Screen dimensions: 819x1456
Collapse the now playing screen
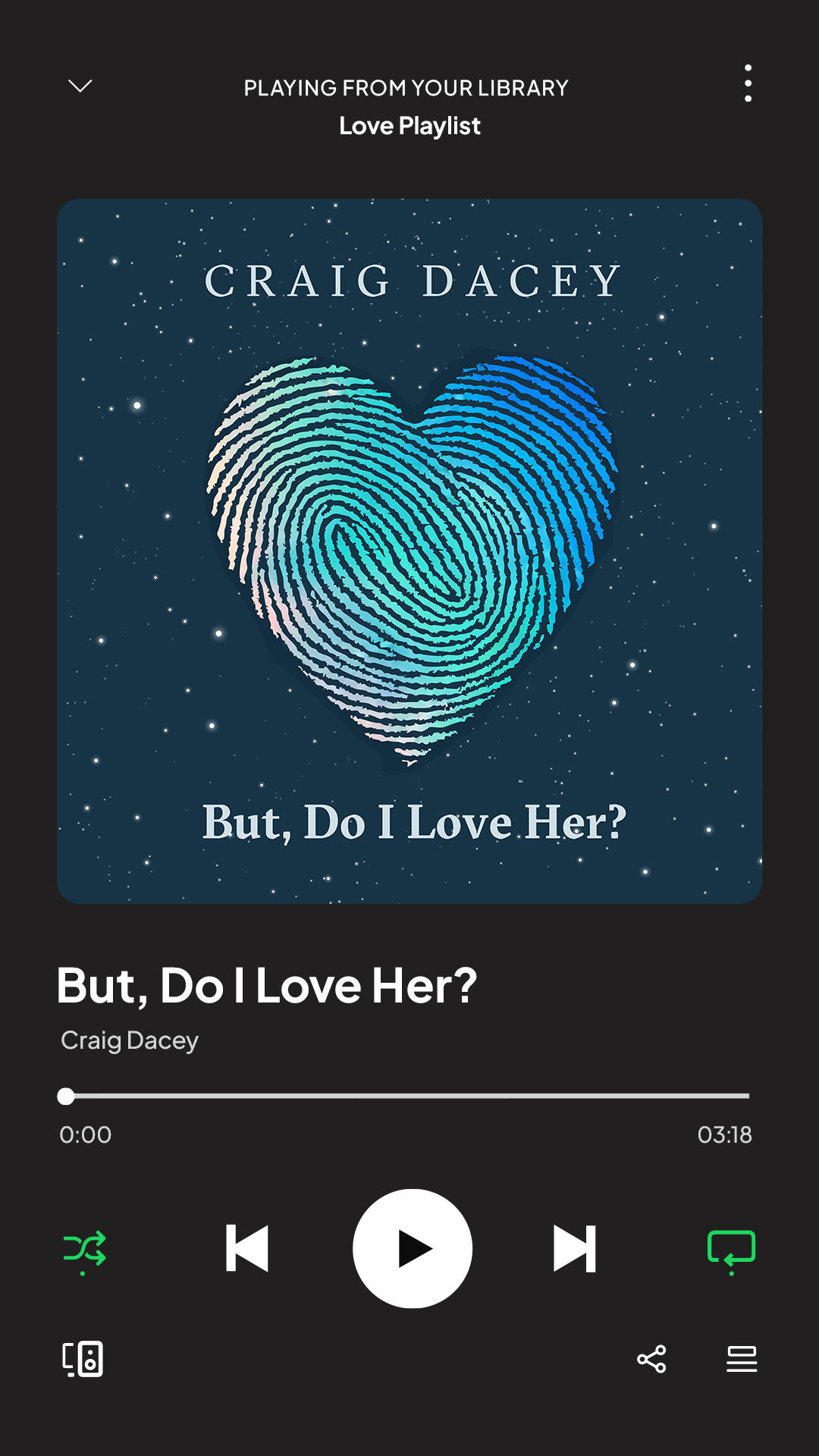80,86
